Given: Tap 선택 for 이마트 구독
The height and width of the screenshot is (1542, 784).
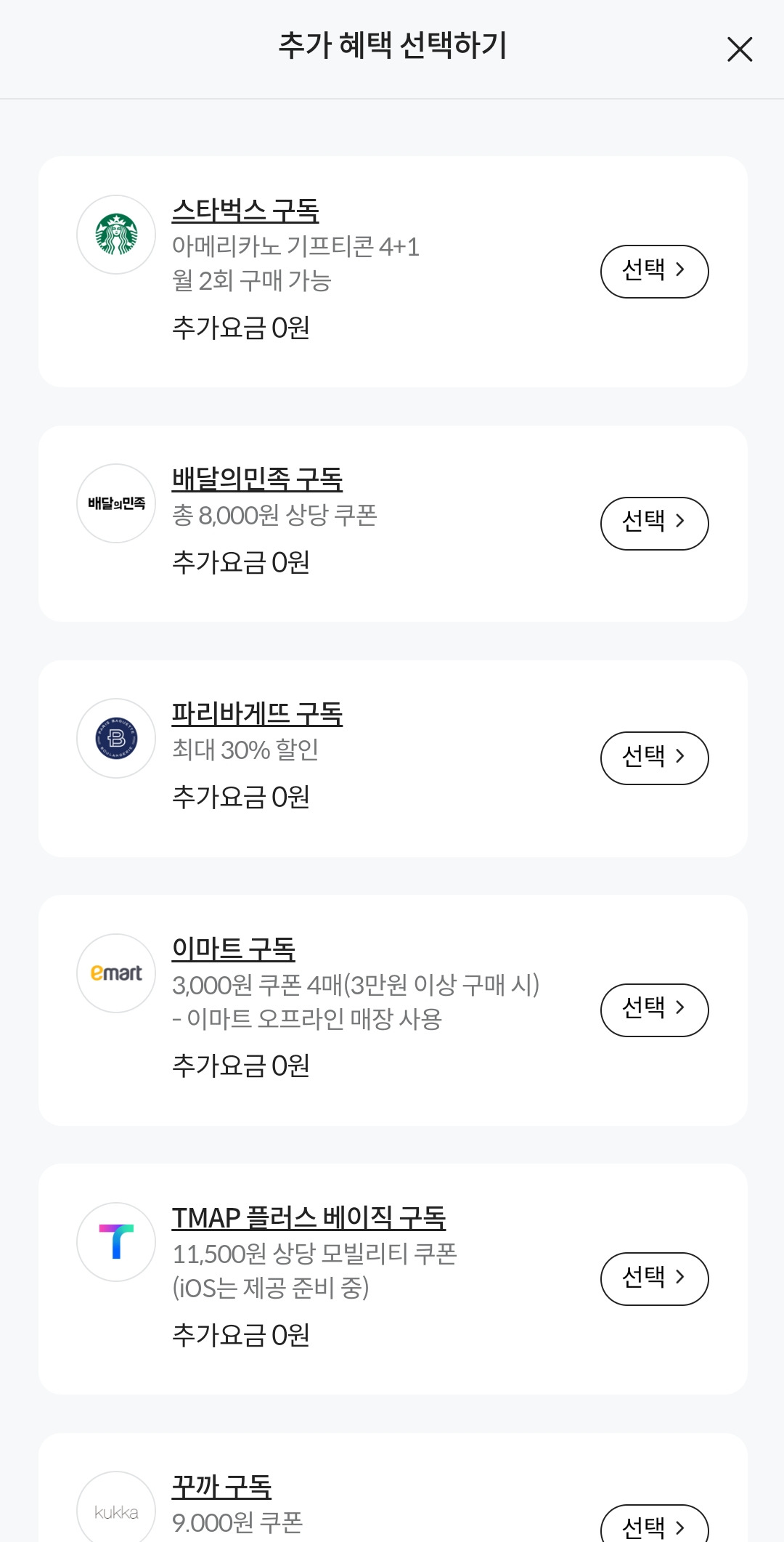Looking at the screenshot, I should click(654, 1010).
